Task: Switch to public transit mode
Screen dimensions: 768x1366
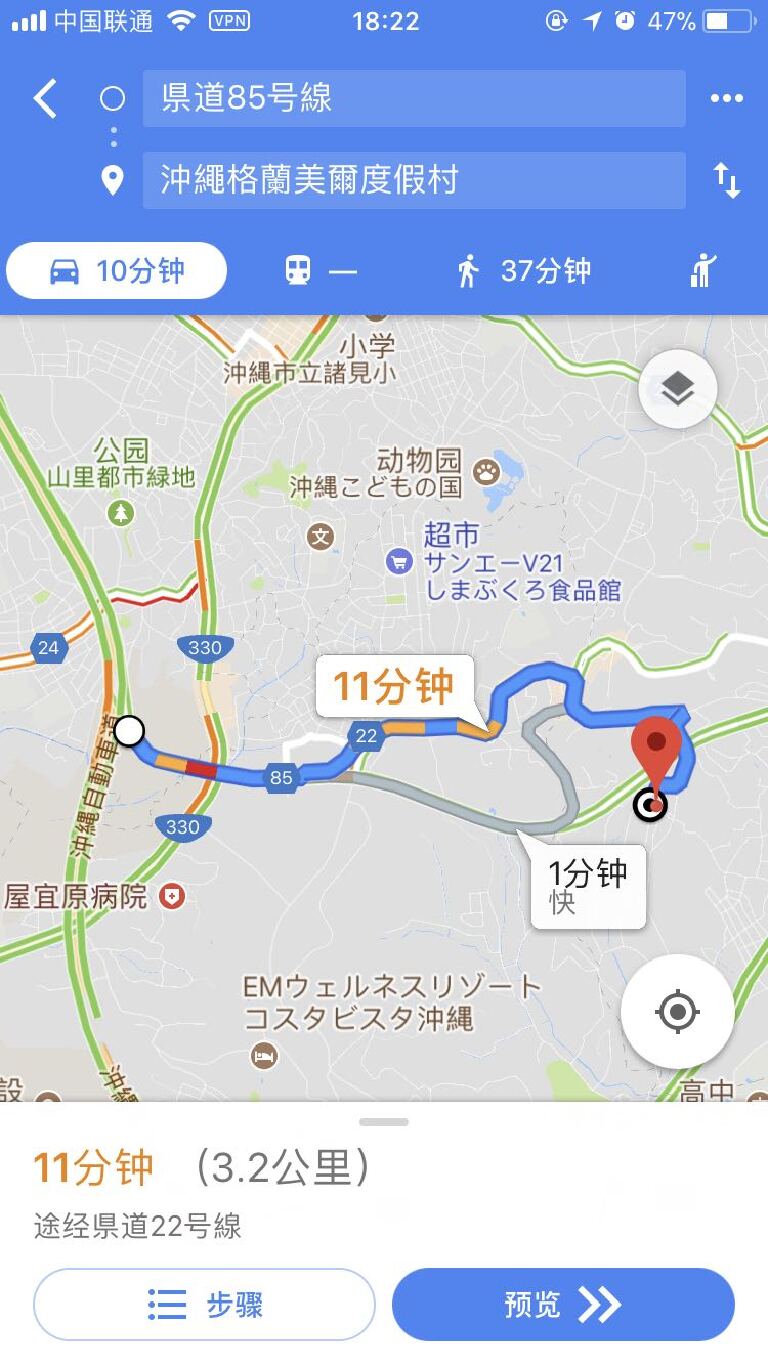Action: [x=320, y=271]
